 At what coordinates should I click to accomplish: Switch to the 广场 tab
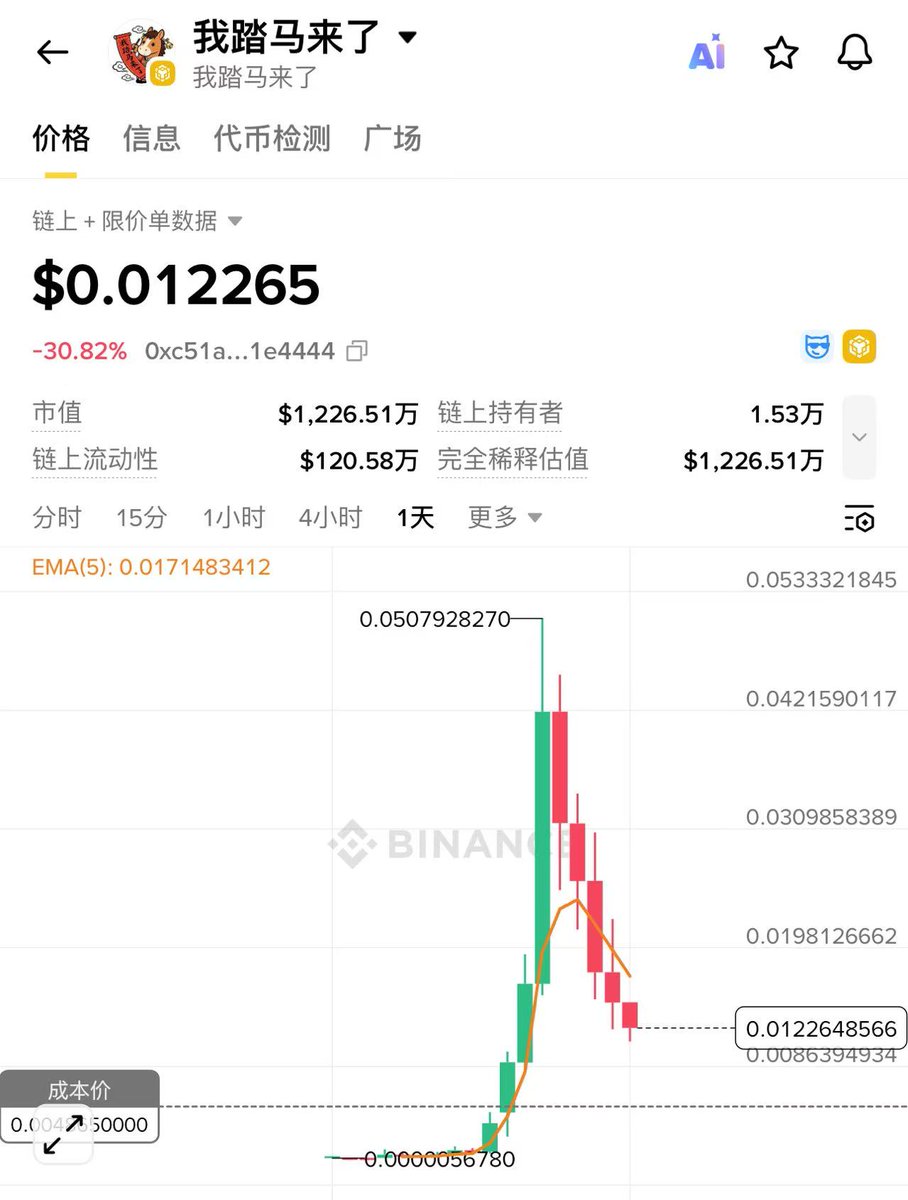point(392,138)
